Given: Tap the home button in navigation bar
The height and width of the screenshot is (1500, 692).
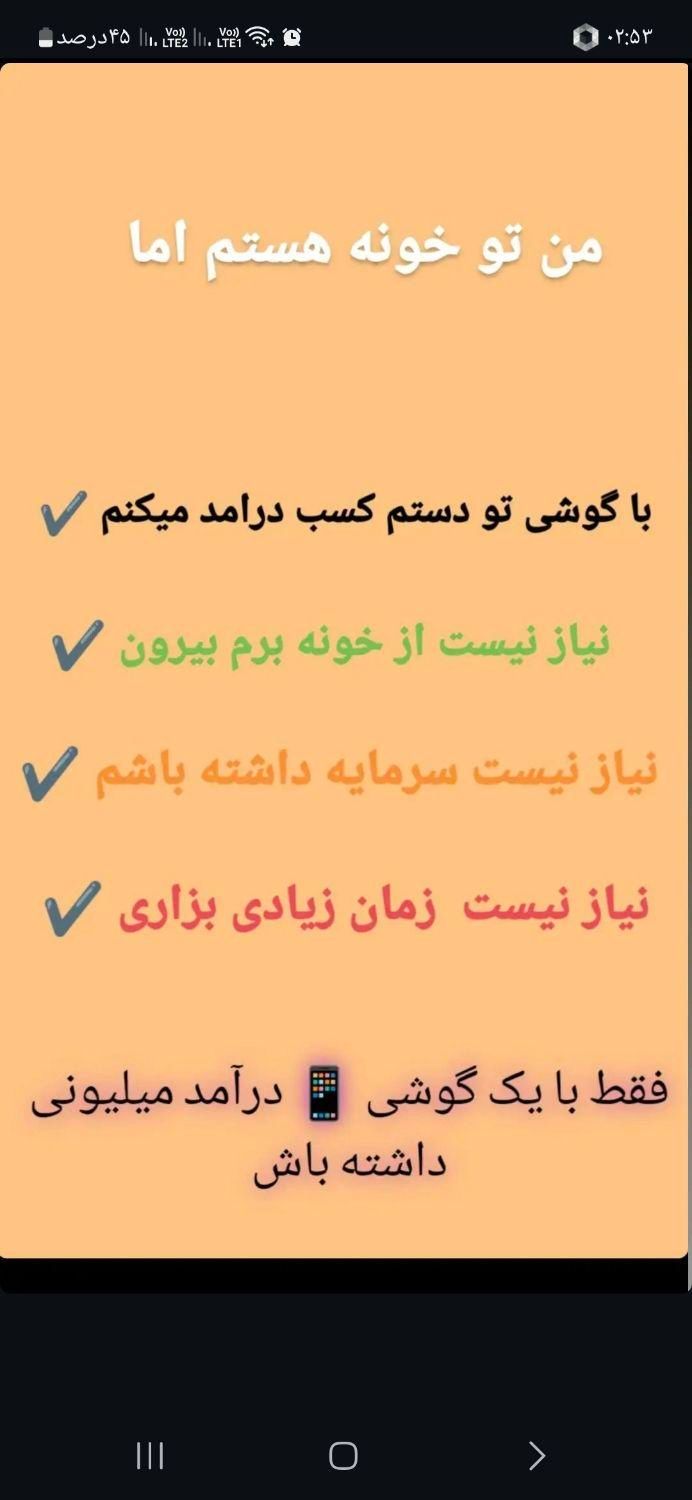Looking at the screenshot, I should click(x=343, y=1456).
